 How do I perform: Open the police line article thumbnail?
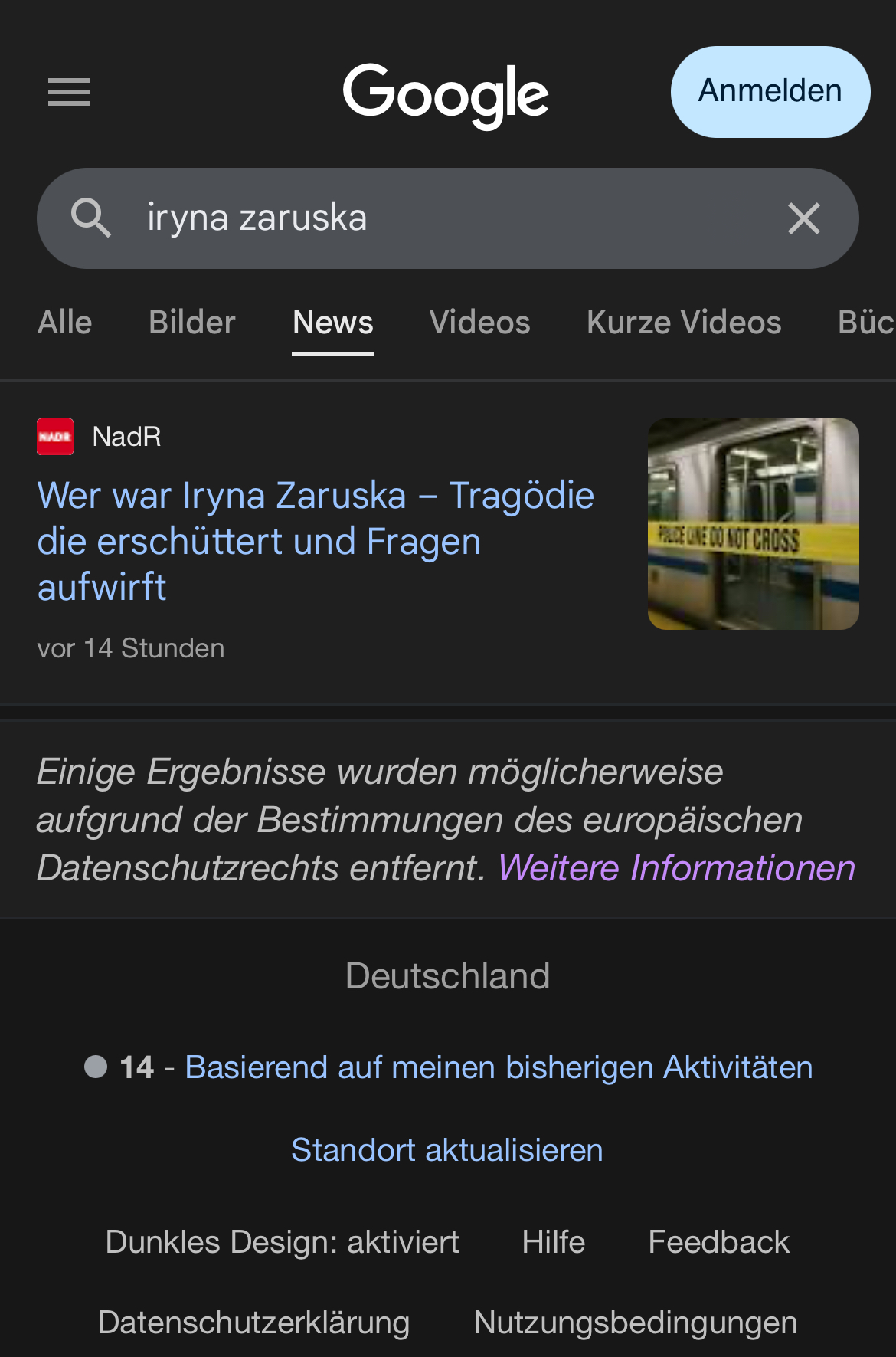tap(753, 524)
